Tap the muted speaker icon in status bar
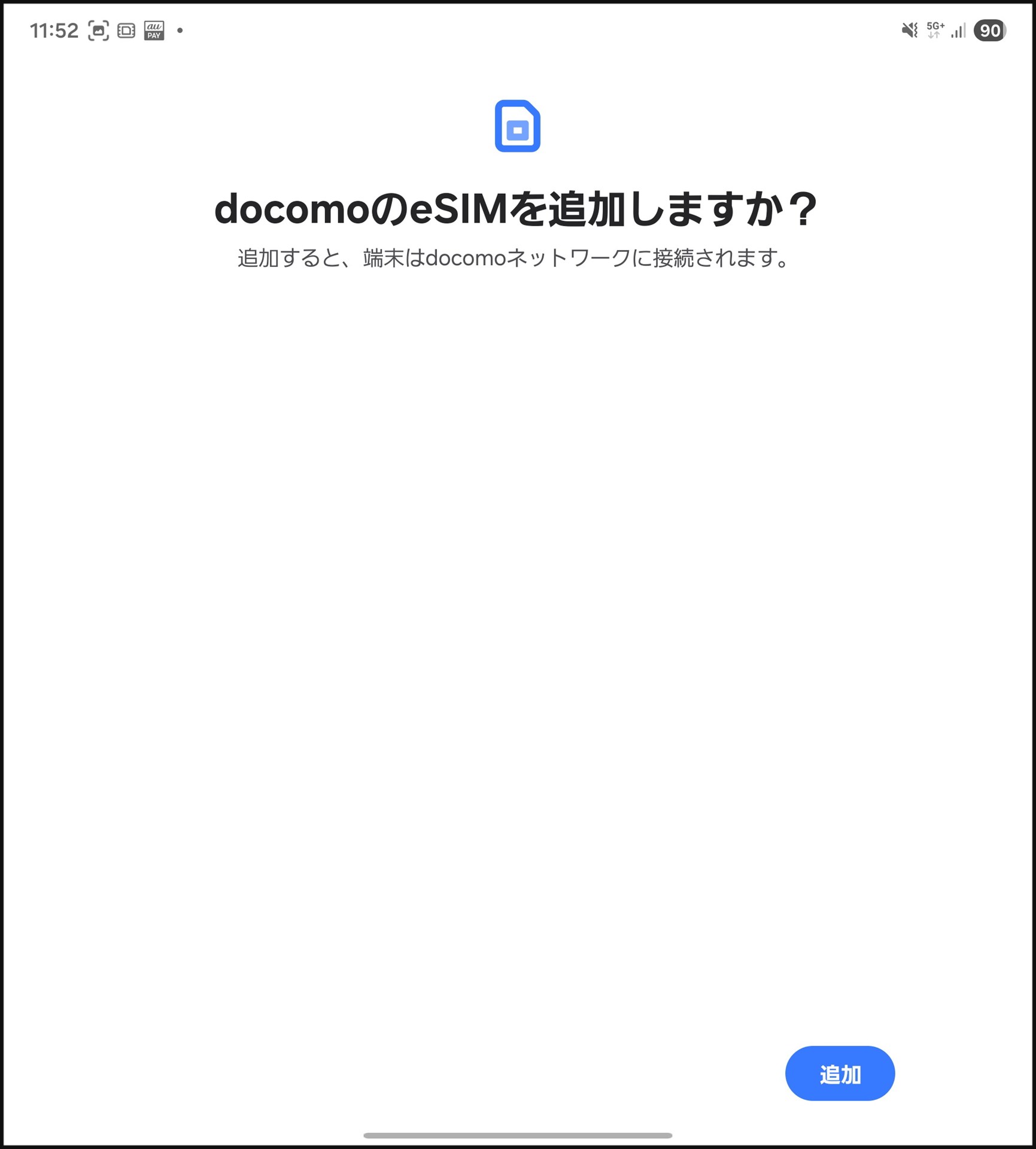Viewport: 1036px width, 1149px height. 908,29
